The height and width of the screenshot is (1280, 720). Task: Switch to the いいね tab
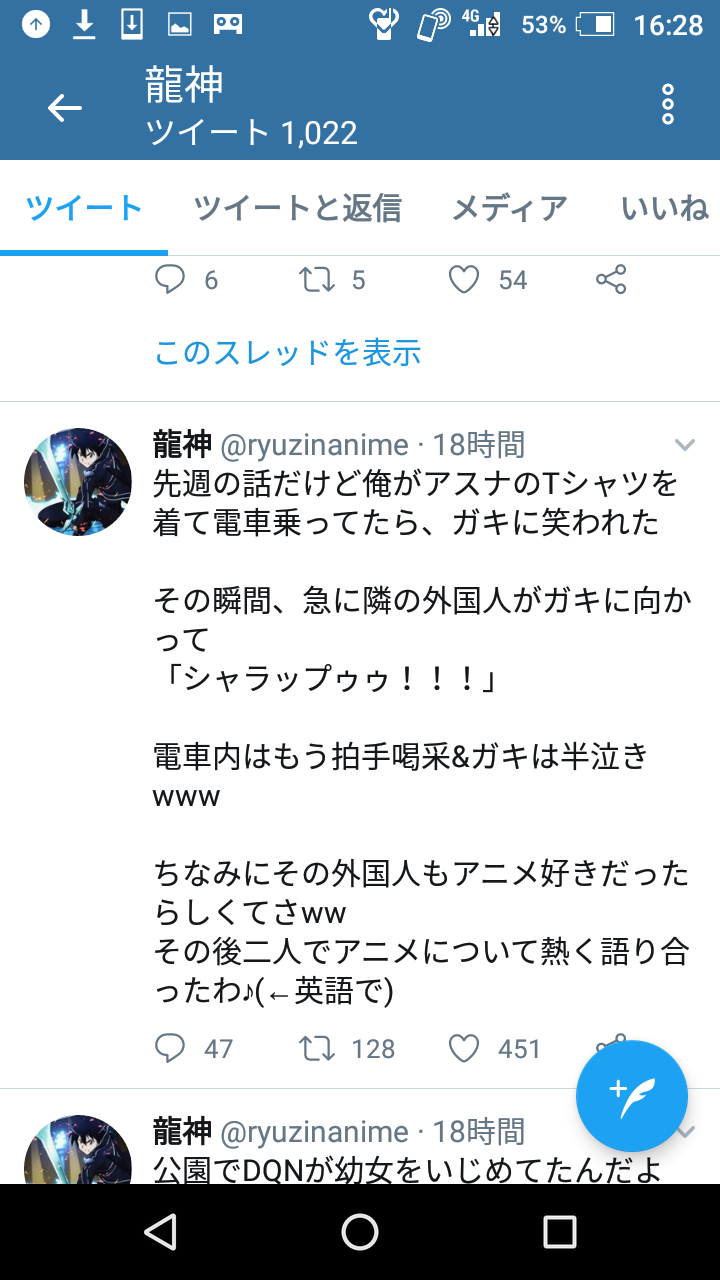click(x=664, y=208)
